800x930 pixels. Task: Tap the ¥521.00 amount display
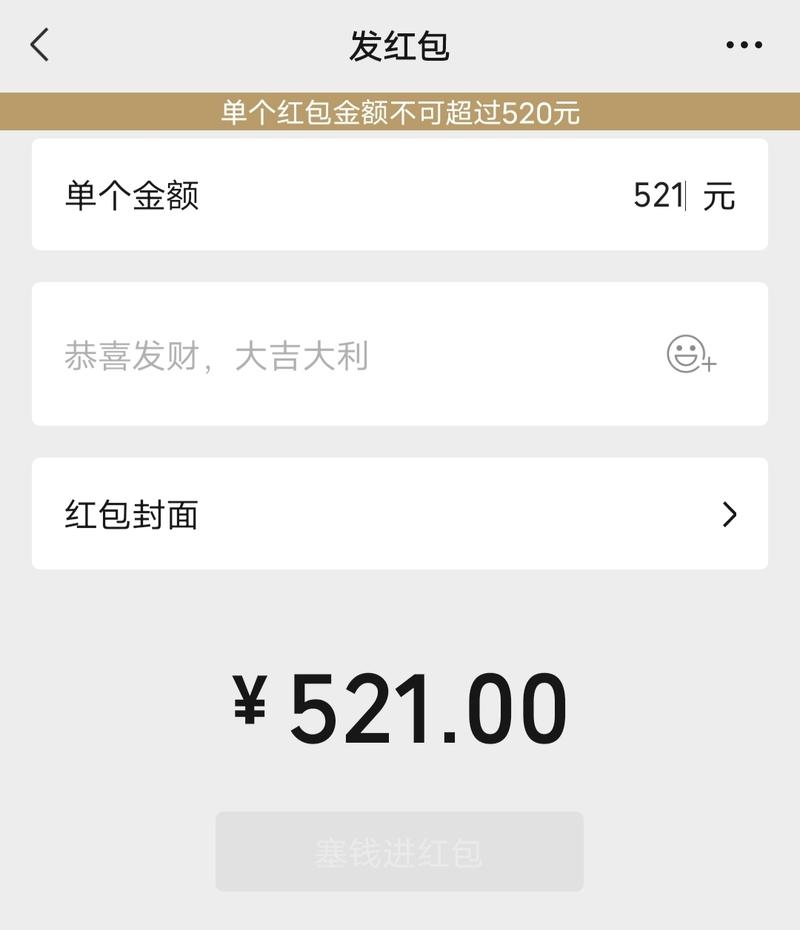(x=400, y=705)
